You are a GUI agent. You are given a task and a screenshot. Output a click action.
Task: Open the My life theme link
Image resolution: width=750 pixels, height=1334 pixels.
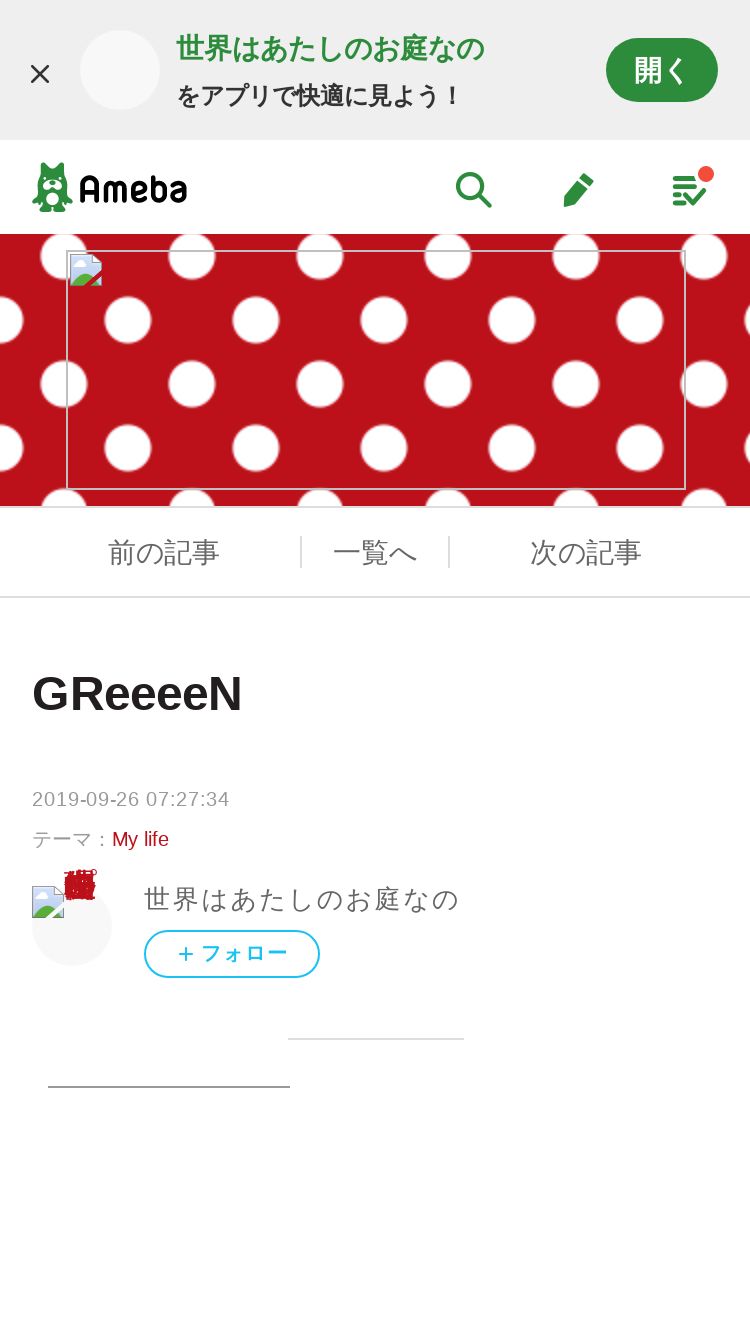[140, 839]
